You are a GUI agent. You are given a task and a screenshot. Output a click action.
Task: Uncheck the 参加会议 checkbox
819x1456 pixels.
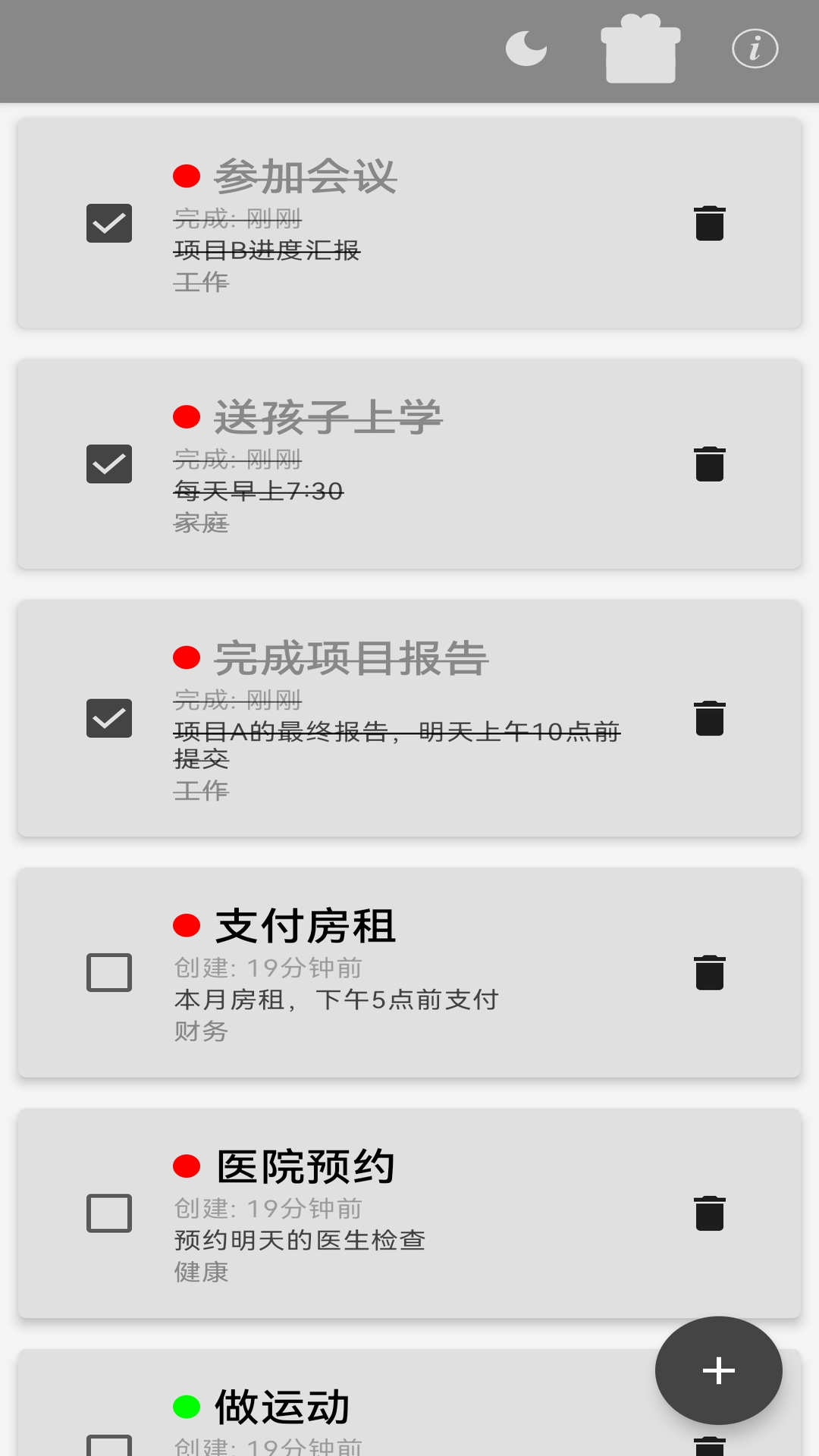click(108, 224)
